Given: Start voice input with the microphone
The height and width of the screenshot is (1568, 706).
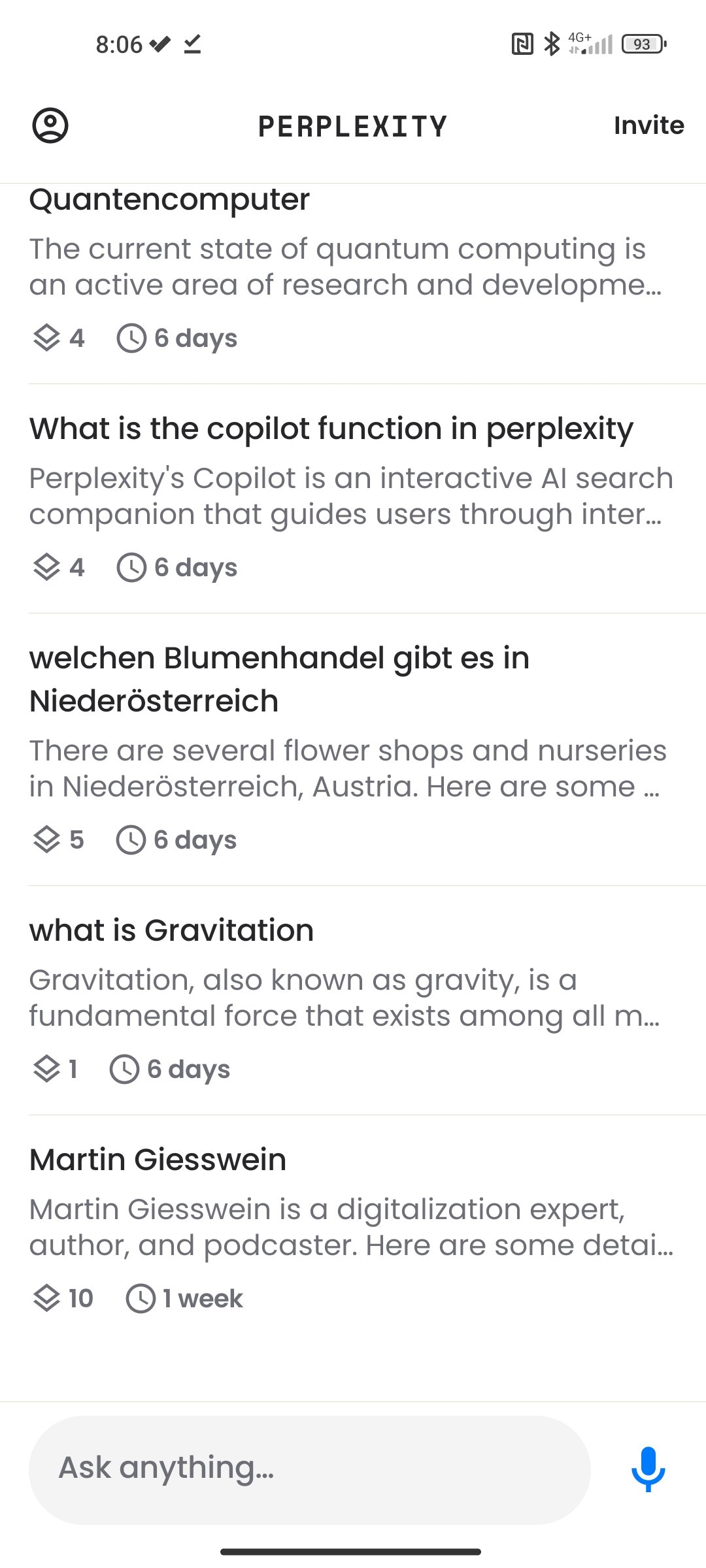Looking at the screenshot, I should [x=648, y=1470].
